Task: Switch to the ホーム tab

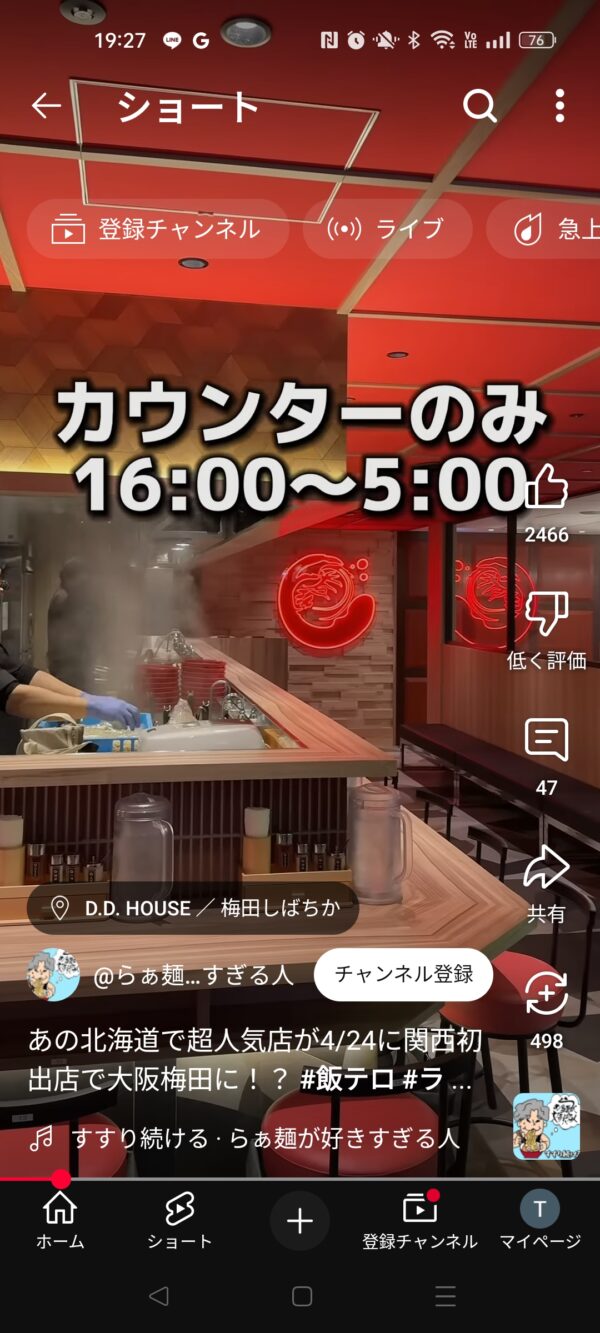Action: pyautogui.click(x=60, y=1220)
